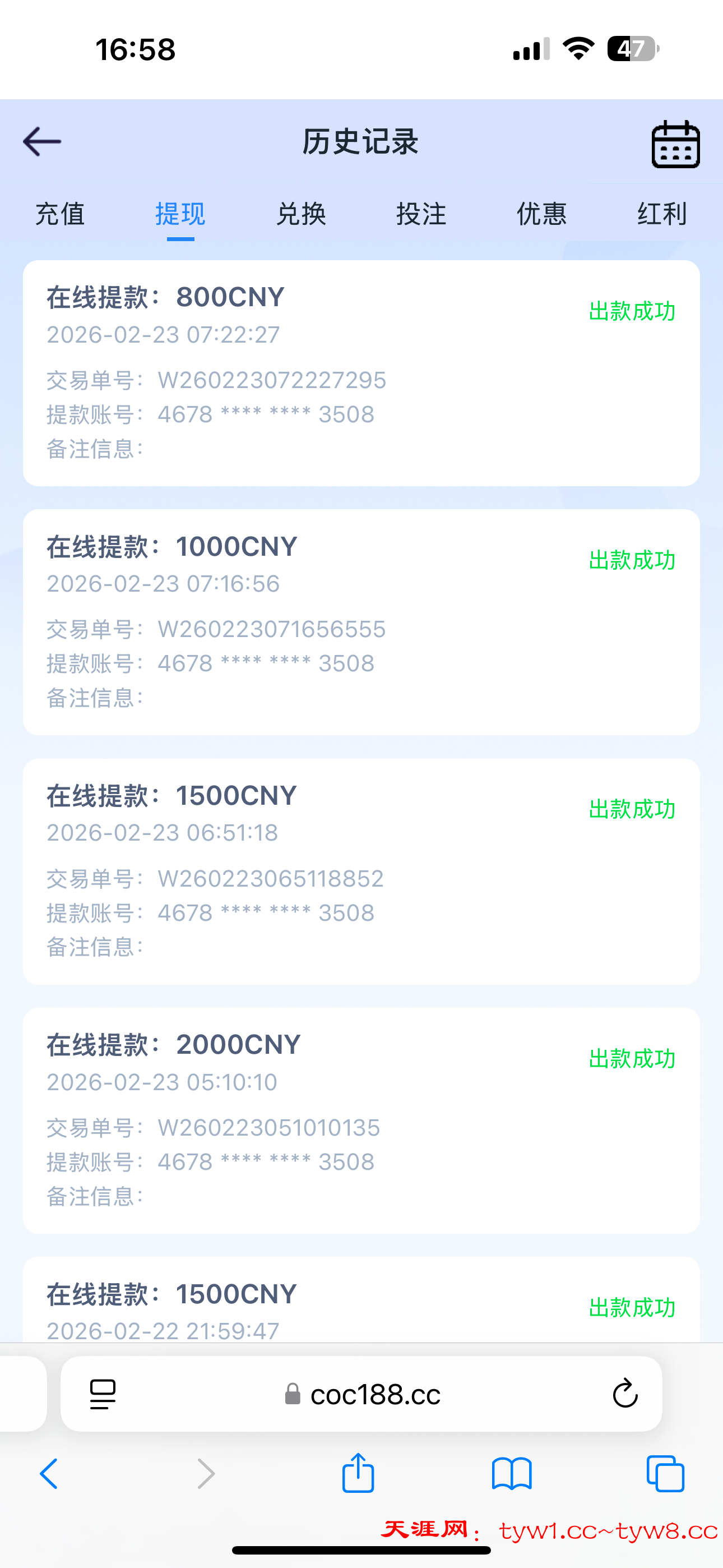Go back from the 历史记录 page
723x1568 pixels.
click(42, 142)
